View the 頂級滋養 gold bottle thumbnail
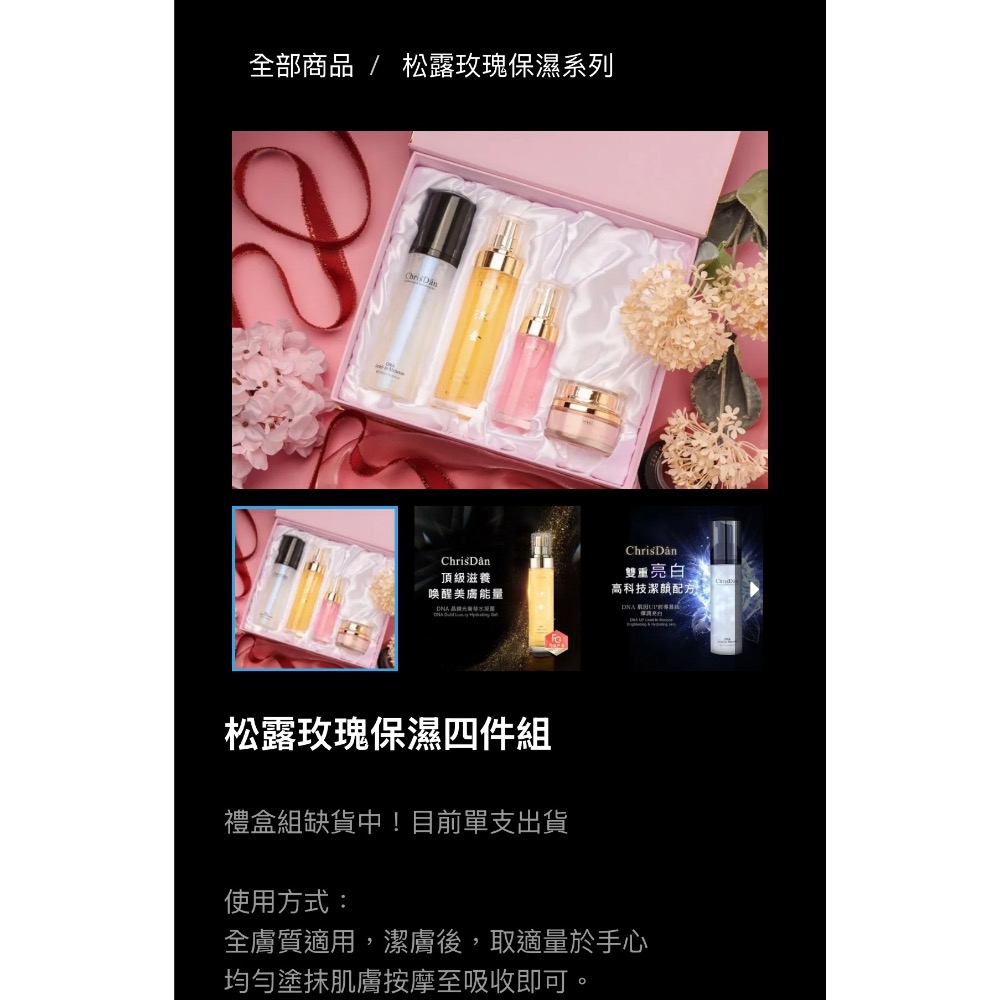The width and height of the screenshot is (1000, 1000). click(x=497, y=588)
